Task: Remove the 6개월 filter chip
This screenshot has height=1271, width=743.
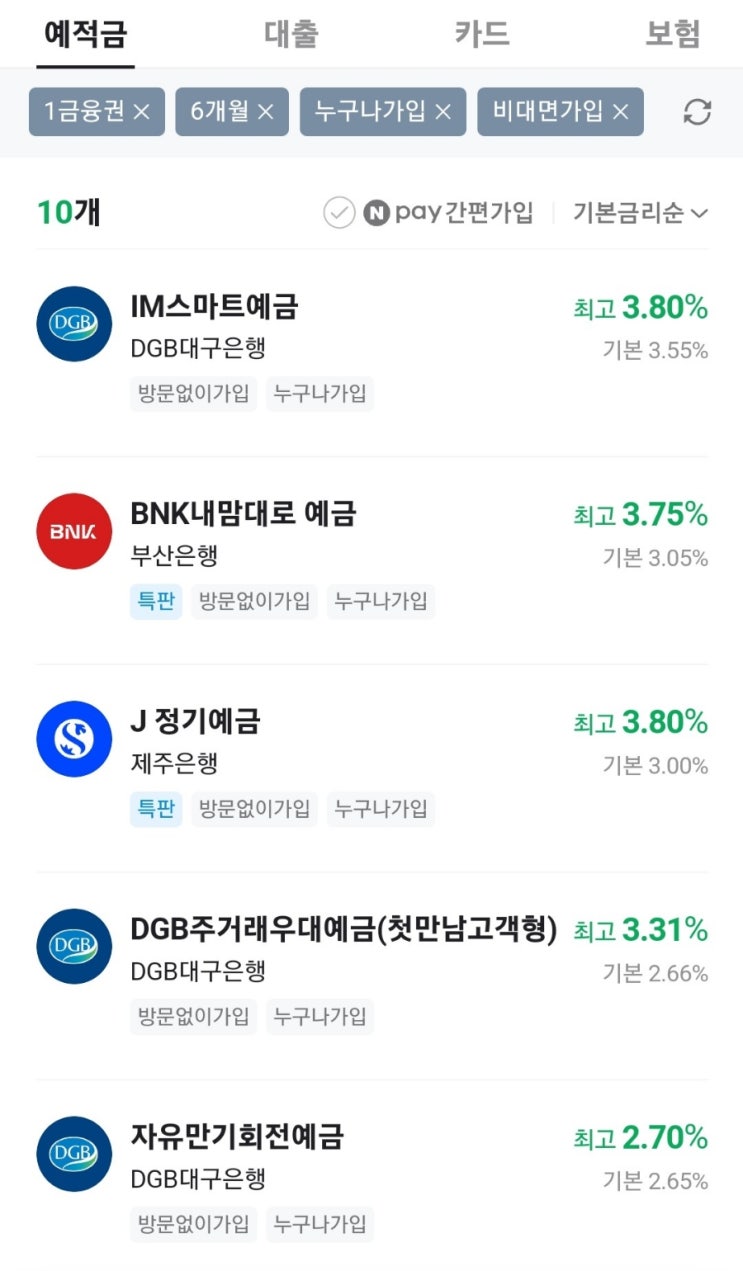Action: pos(265,112)
